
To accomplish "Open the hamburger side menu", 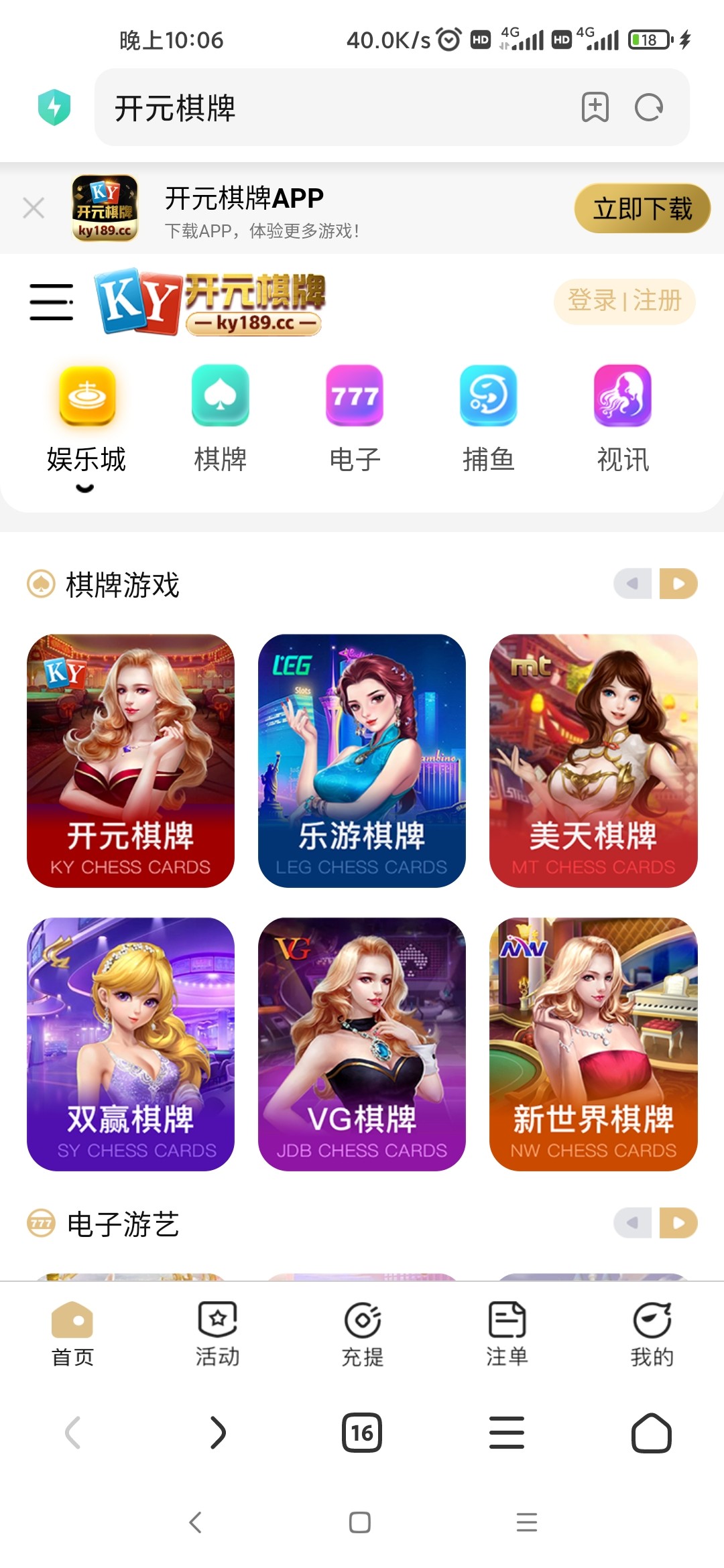I will [x=51, y=302].
